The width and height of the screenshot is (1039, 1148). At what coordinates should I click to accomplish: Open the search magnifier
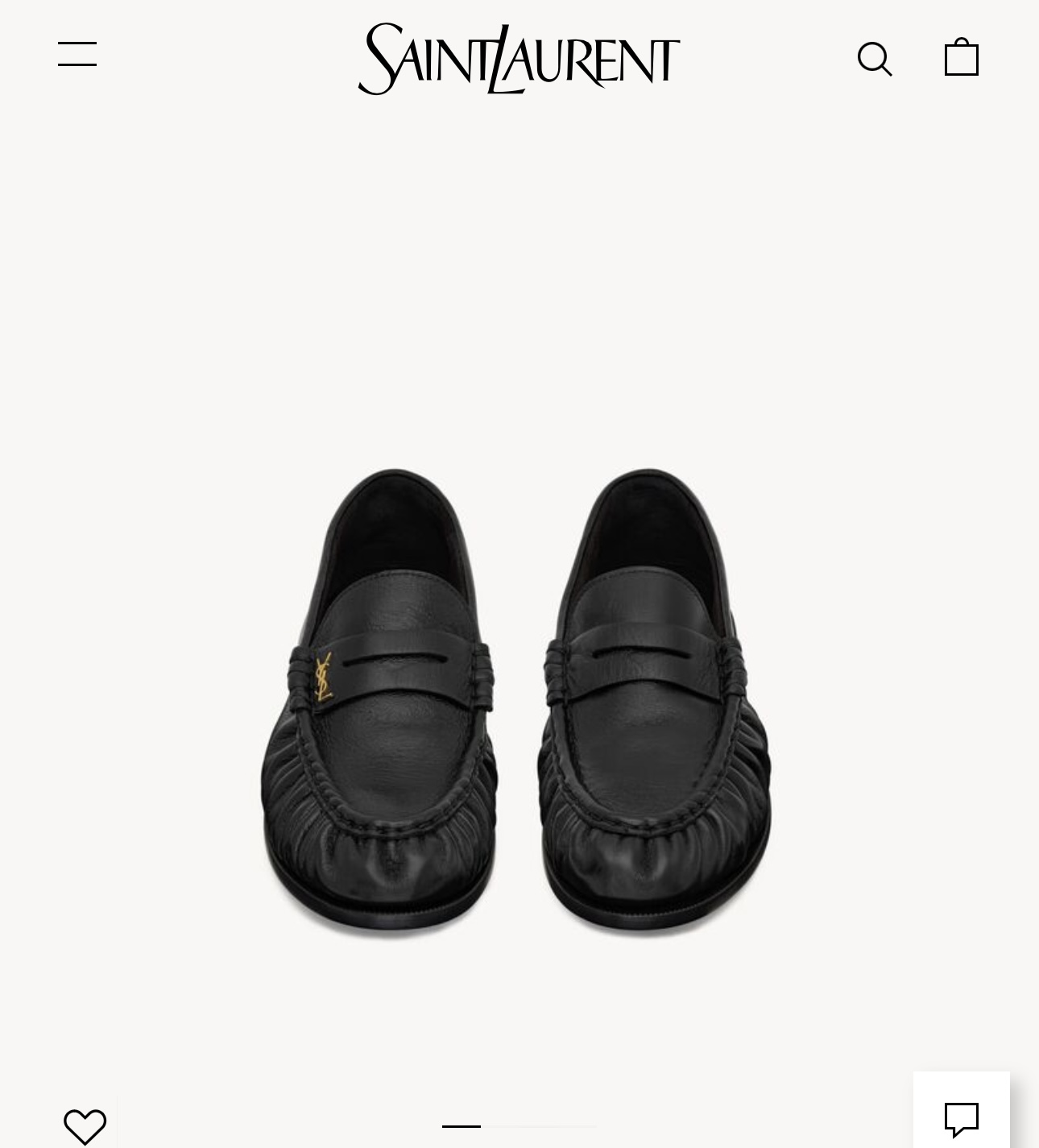875,59
